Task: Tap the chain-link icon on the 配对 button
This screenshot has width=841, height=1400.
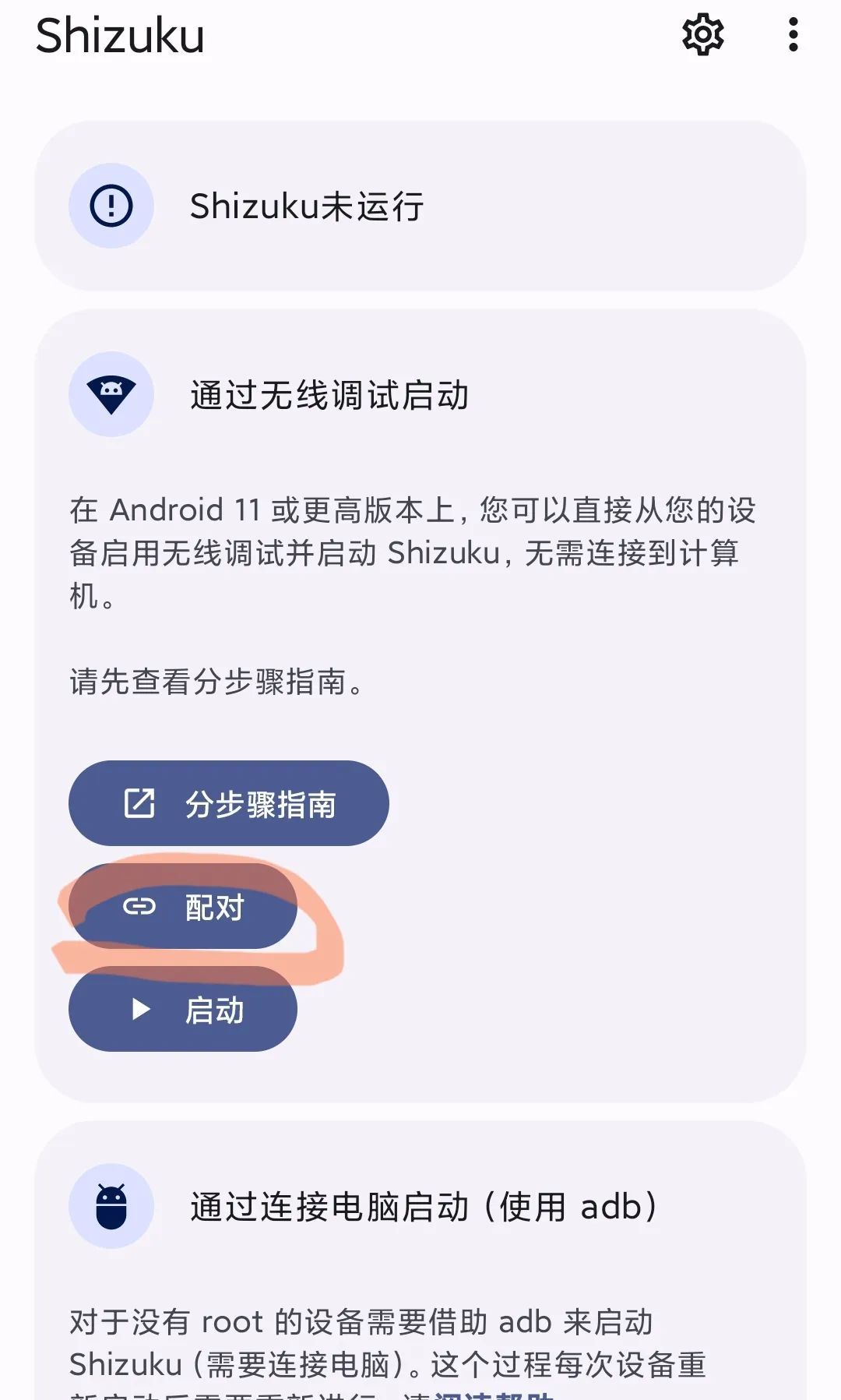Action: 139,906
